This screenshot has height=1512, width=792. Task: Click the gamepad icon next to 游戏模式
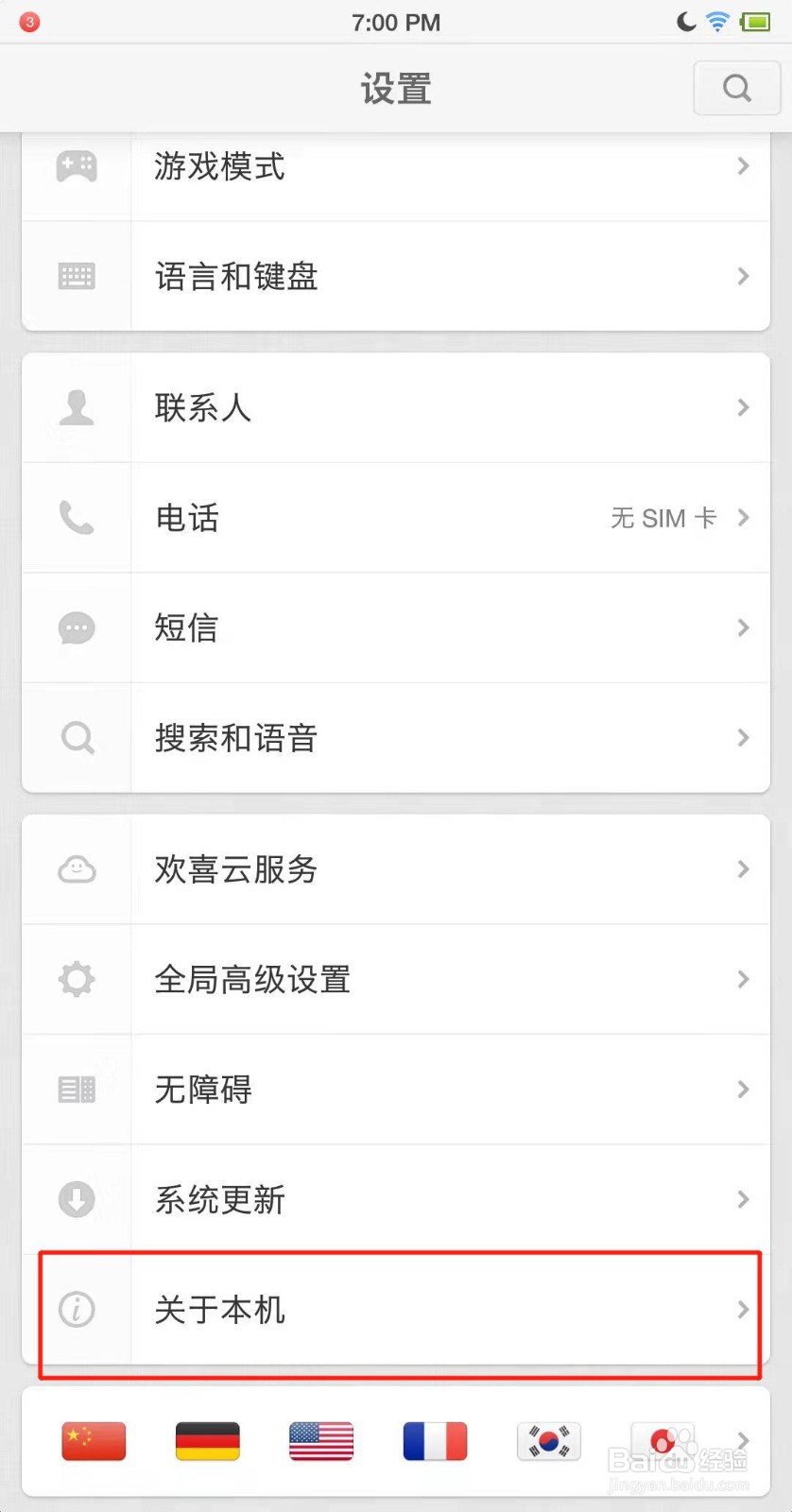(77, 164)
